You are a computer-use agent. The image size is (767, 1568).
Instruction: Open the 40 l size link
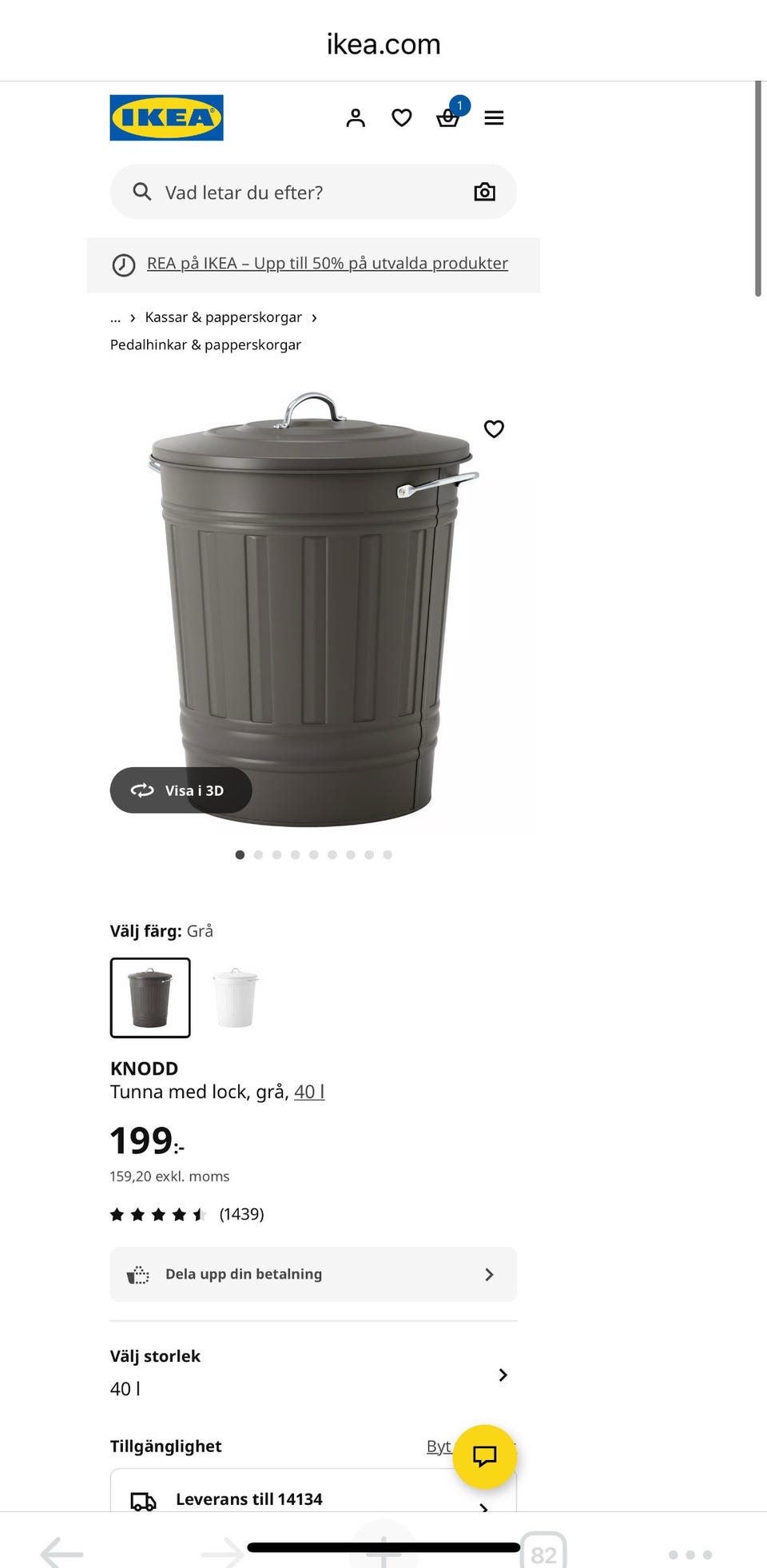pyautogui.click(x=309, y=1092)
